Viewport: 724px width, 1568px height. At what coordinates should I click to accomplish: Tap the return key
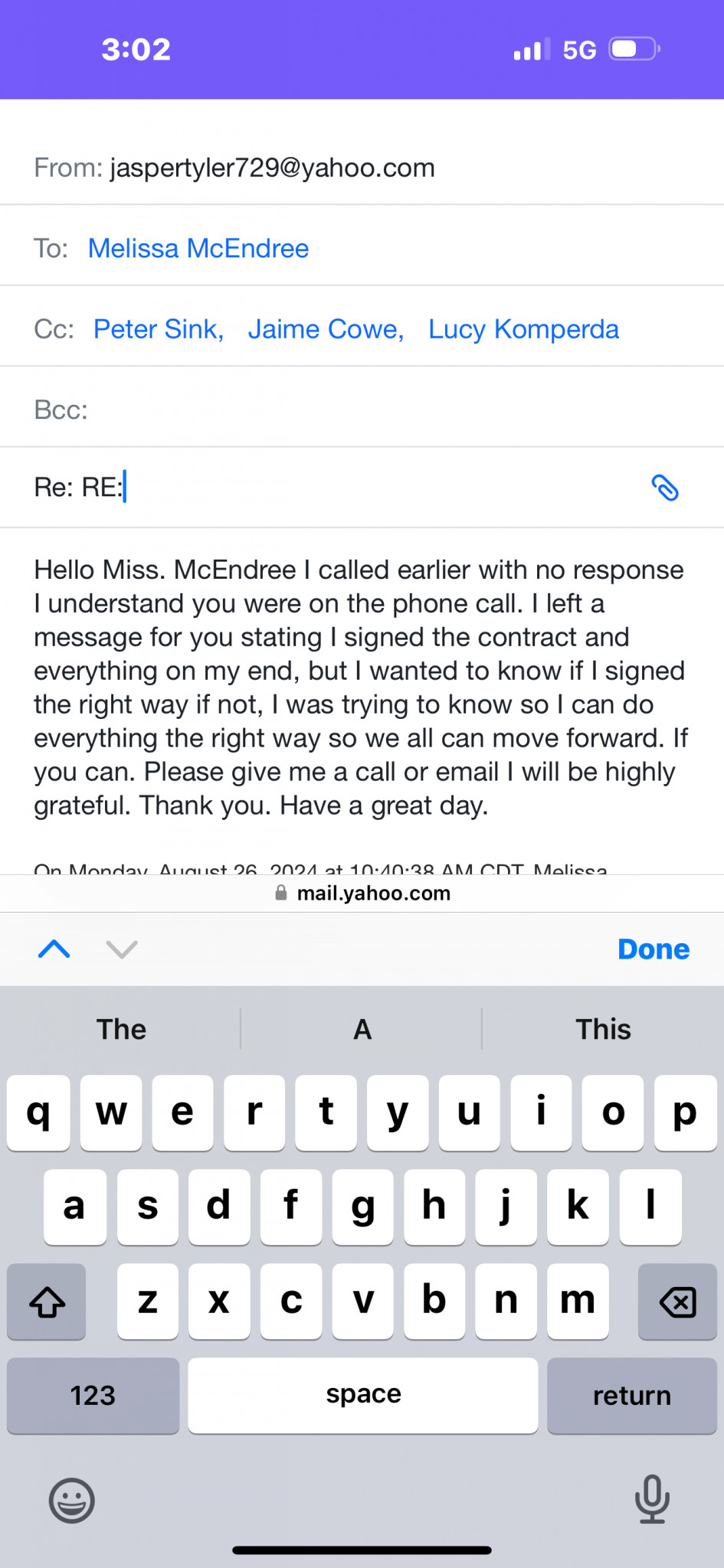(x=632, y=1396)
